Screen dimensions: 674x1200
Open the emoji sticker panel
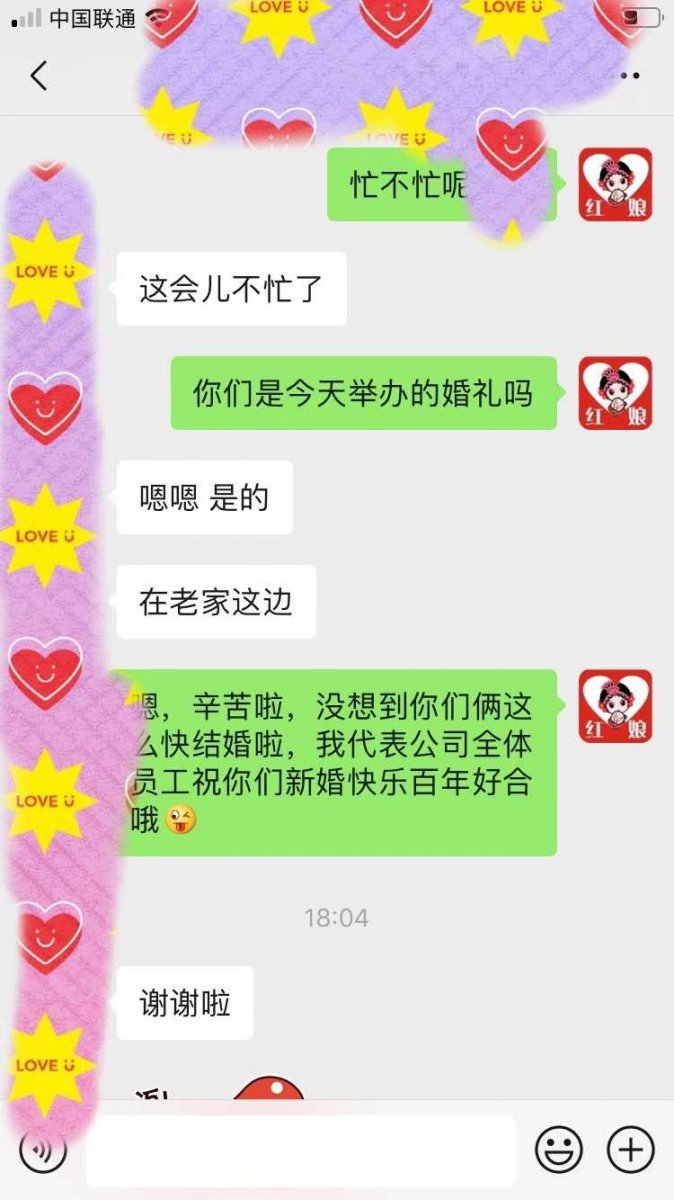click(558, 1150)
